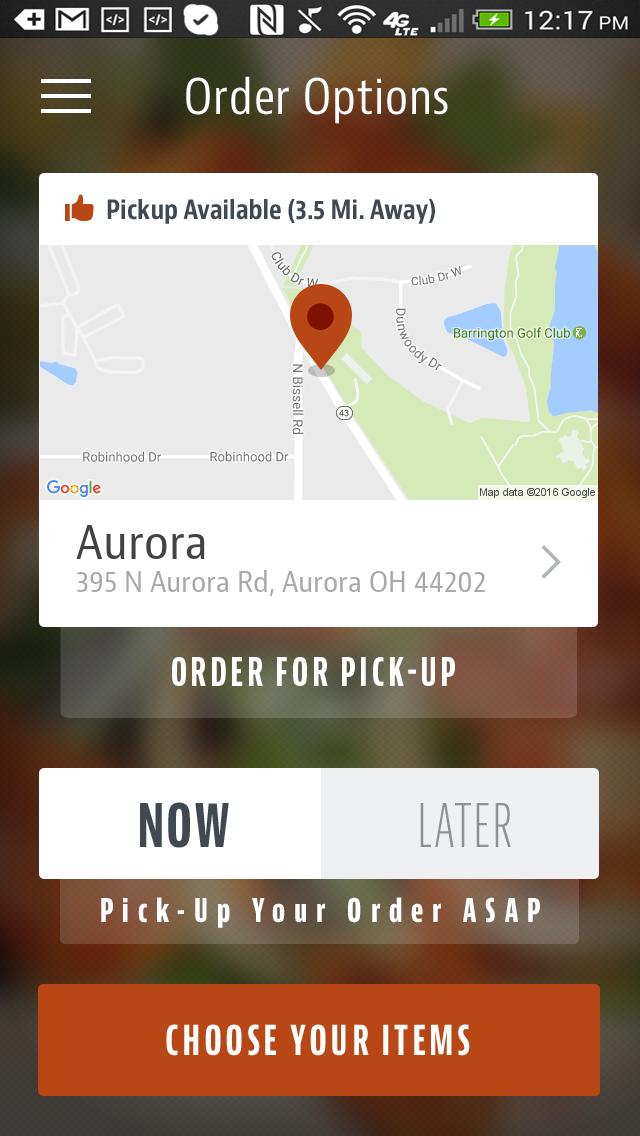The height and width of the screenshot is (1136, 640).
Task: Switch to LATER pickup time
Action: 461,824
